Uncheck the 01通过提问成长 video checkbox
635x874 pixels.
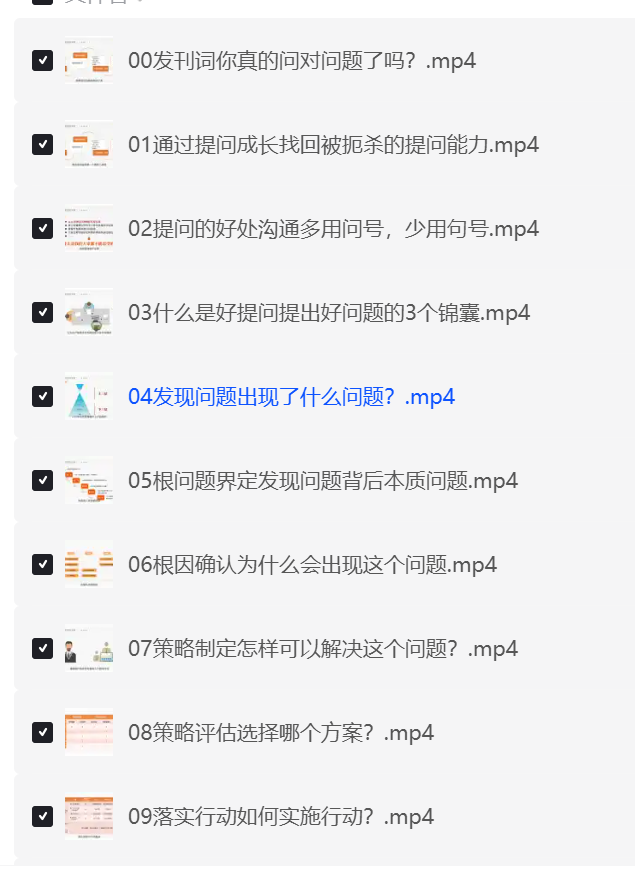click(42, 145)
